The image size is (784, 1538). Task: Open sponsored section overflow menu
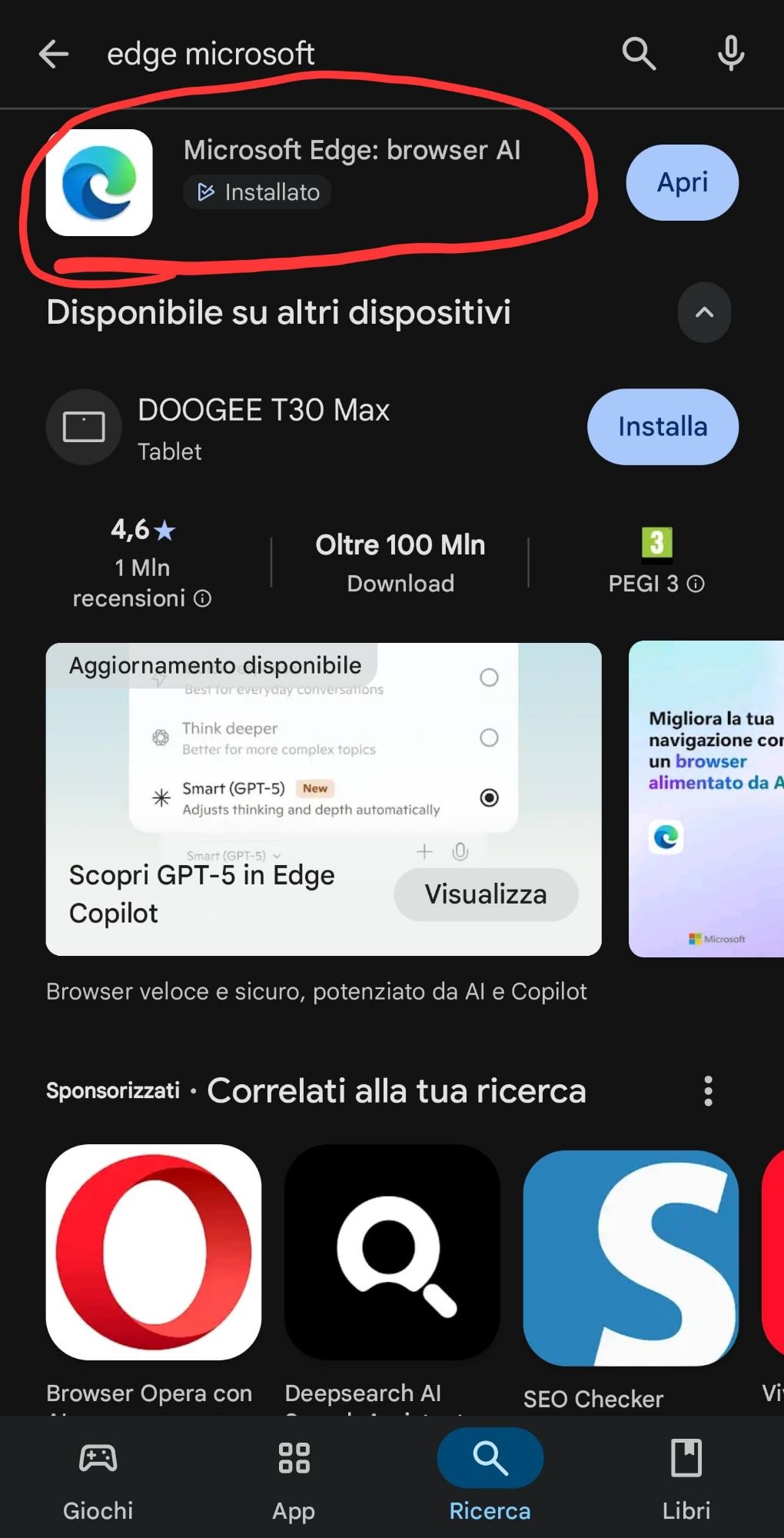coord(708,1090)
